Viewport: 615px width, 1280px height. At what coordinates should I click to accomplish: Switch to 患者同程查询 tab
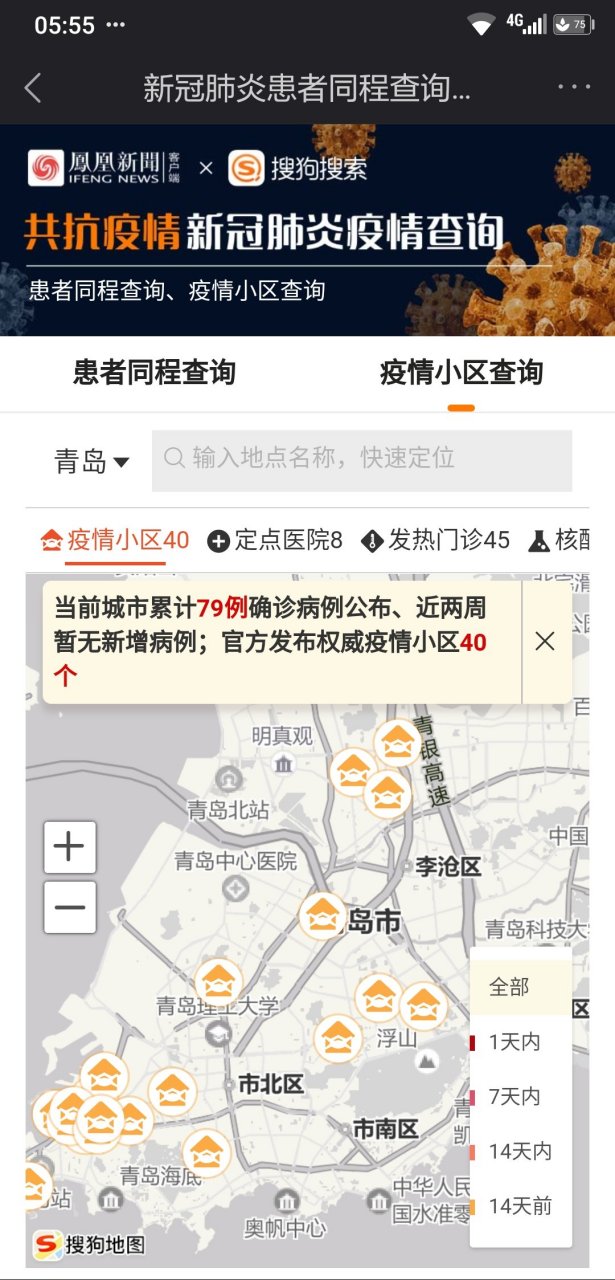point(154,373)
